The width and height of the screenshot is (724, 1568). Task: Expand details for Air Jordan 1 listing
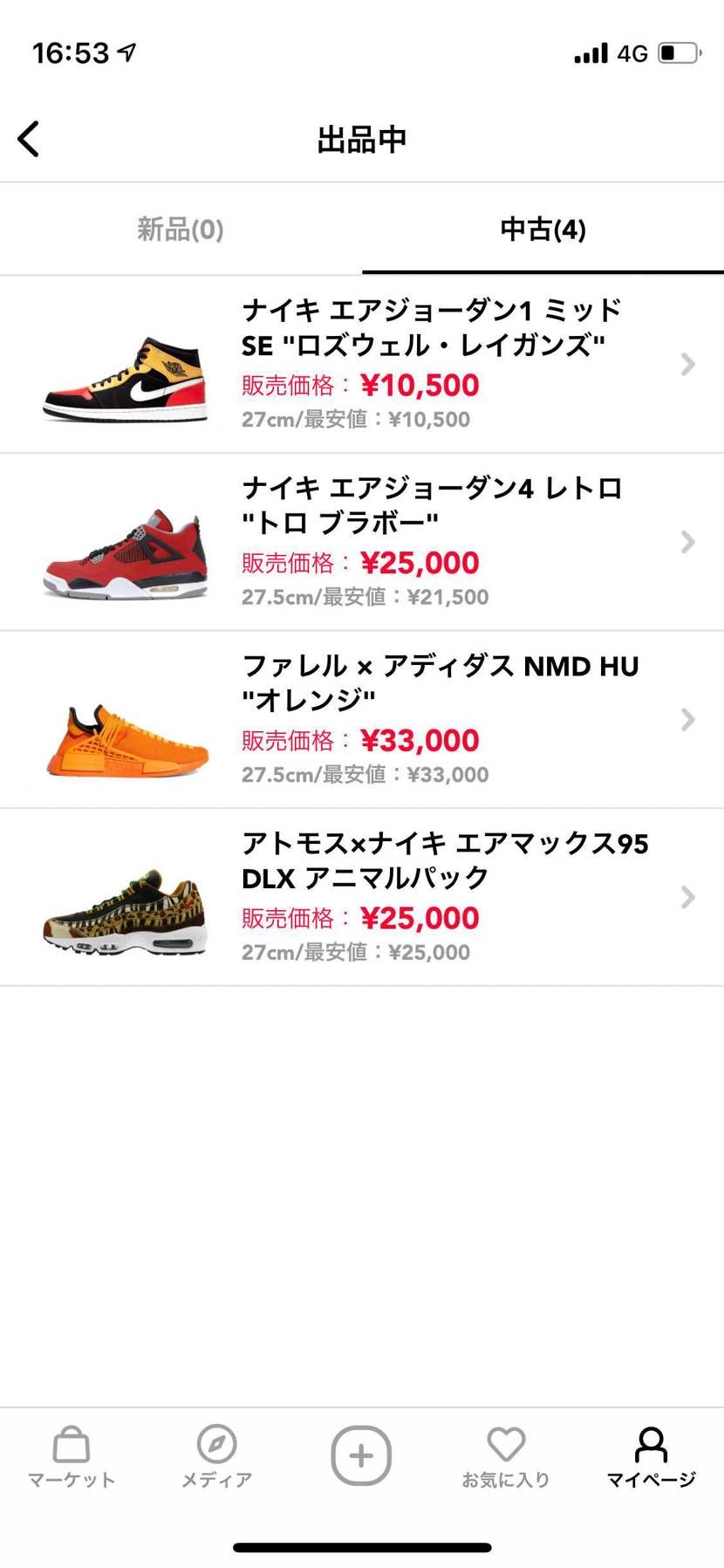point(687,364)
